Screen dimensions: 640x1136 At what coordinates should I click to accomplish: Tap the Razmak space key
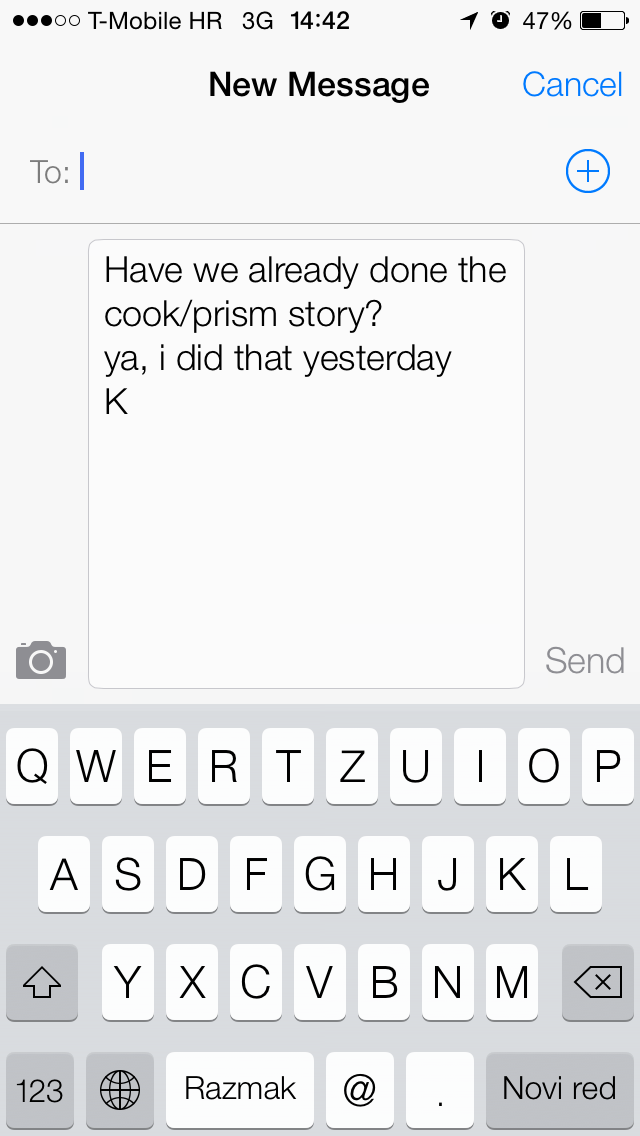(240, 1089)
